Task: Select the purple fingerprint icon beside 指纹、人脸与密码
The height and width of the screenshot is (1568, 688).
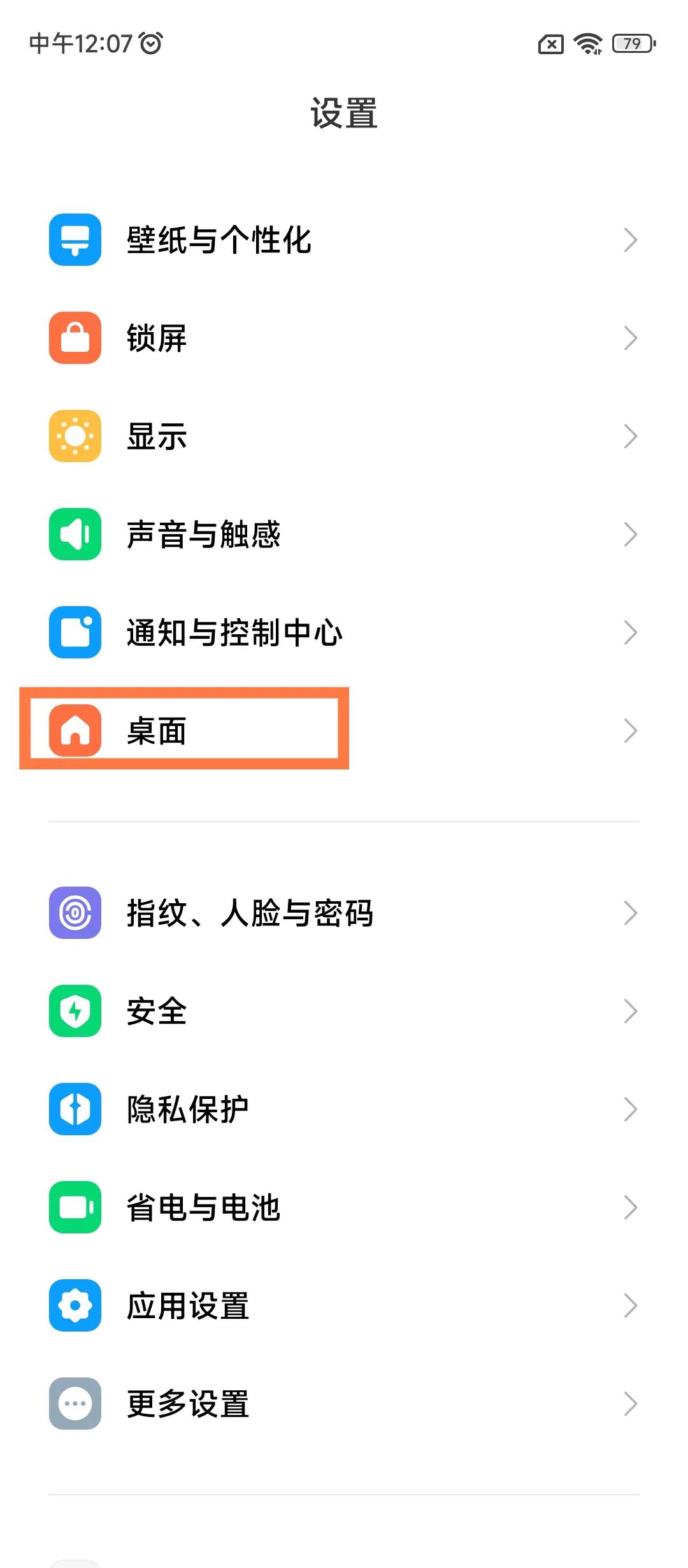Action: pos(74,913)
